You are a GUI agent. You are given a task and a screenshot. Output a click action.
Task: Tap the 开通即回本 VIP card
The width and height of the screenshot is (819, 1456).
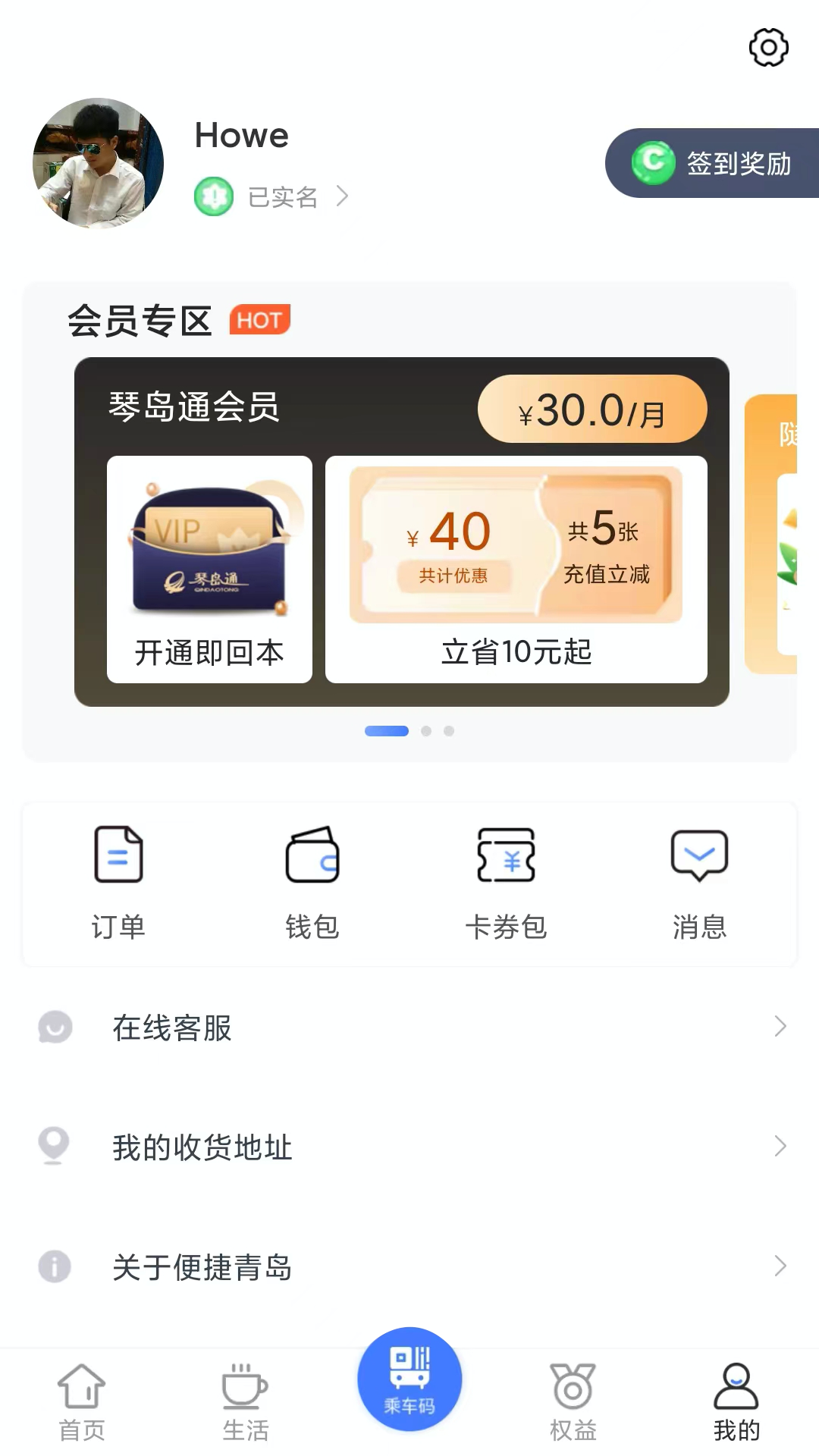click(x=209, y=569)
